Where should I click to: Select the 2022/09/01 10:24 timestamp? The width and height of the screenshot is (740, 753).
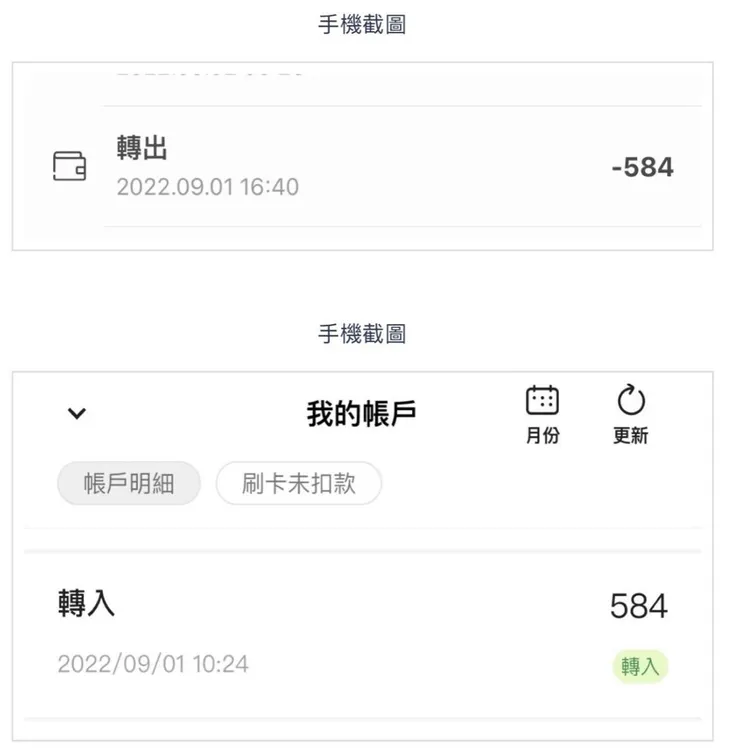pyautogui.click(x=151, y=663)
